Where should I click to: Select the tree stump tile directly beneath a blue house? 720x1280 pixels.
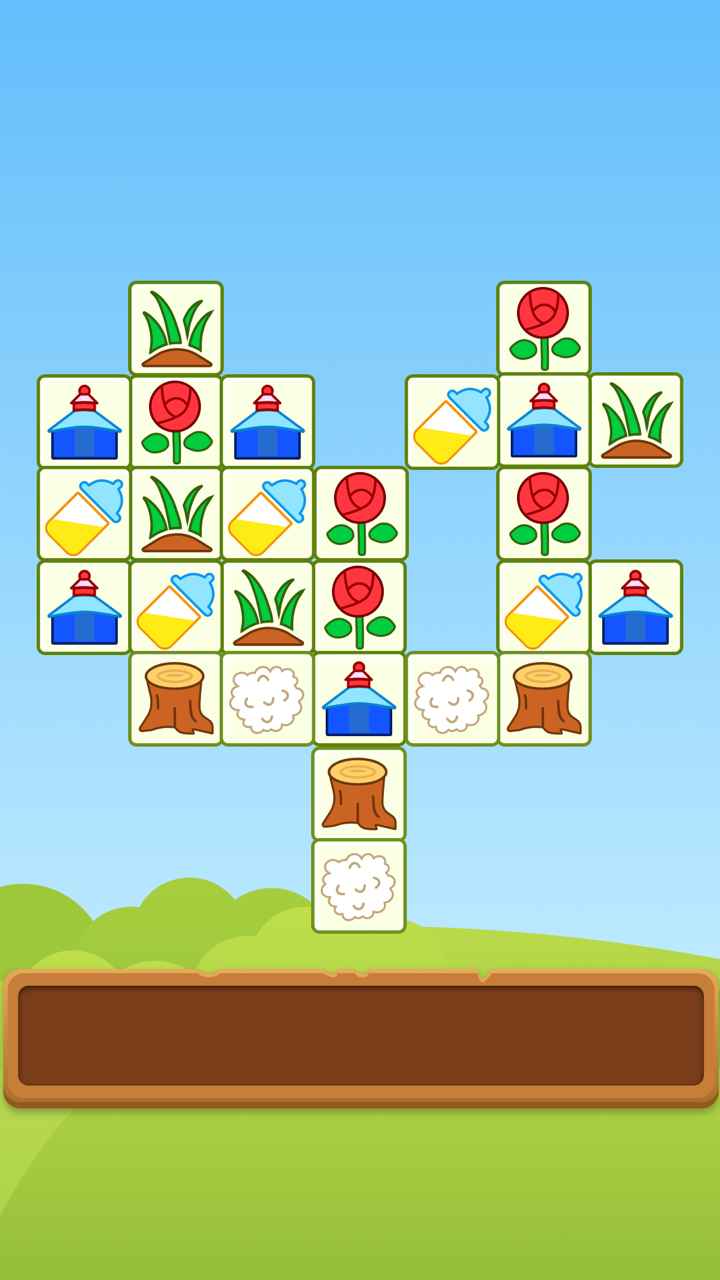[358, 794]
